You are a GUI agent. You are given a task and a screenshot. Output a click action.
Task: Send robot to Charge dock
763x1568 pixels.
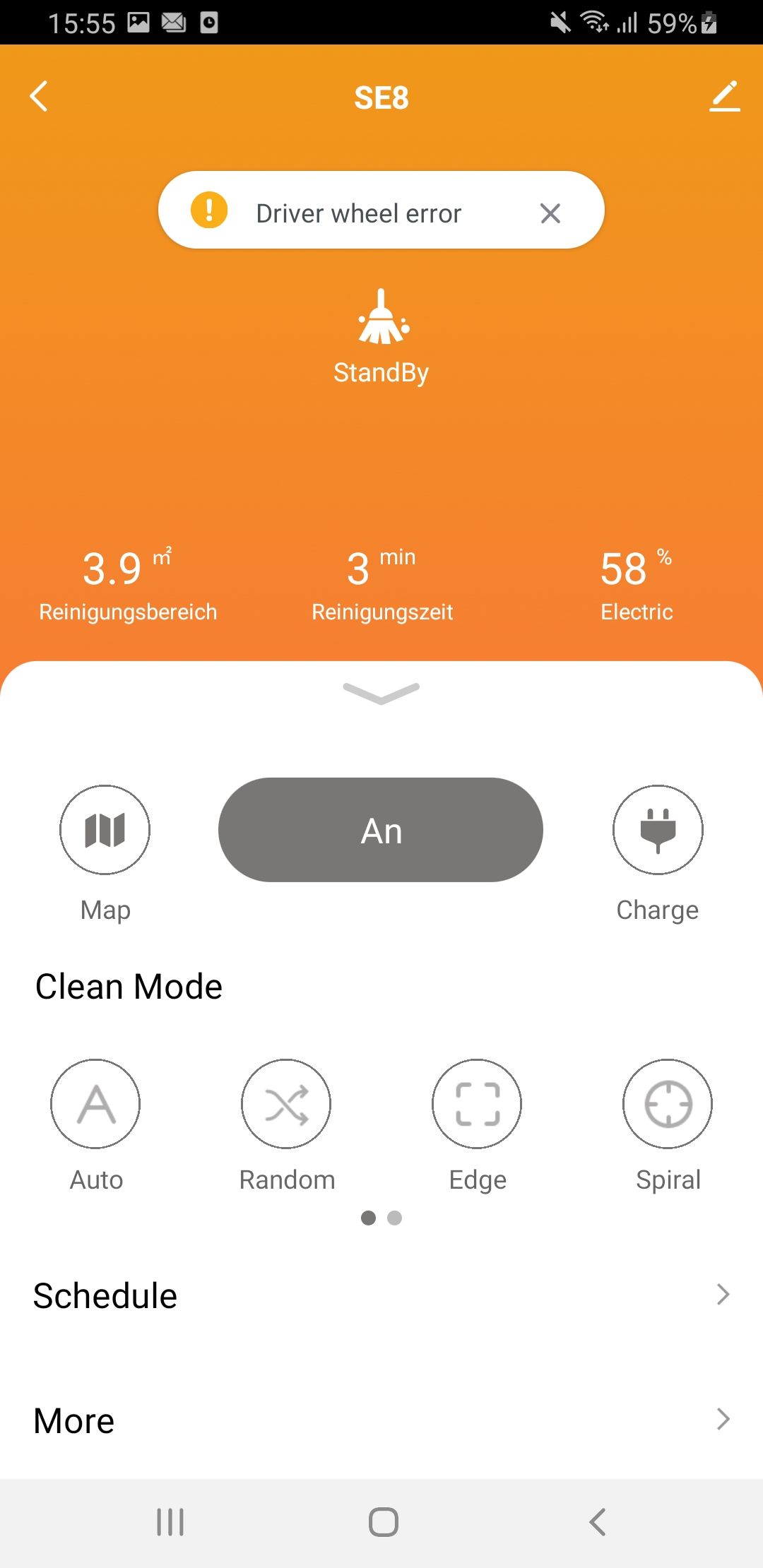[657, 830]
